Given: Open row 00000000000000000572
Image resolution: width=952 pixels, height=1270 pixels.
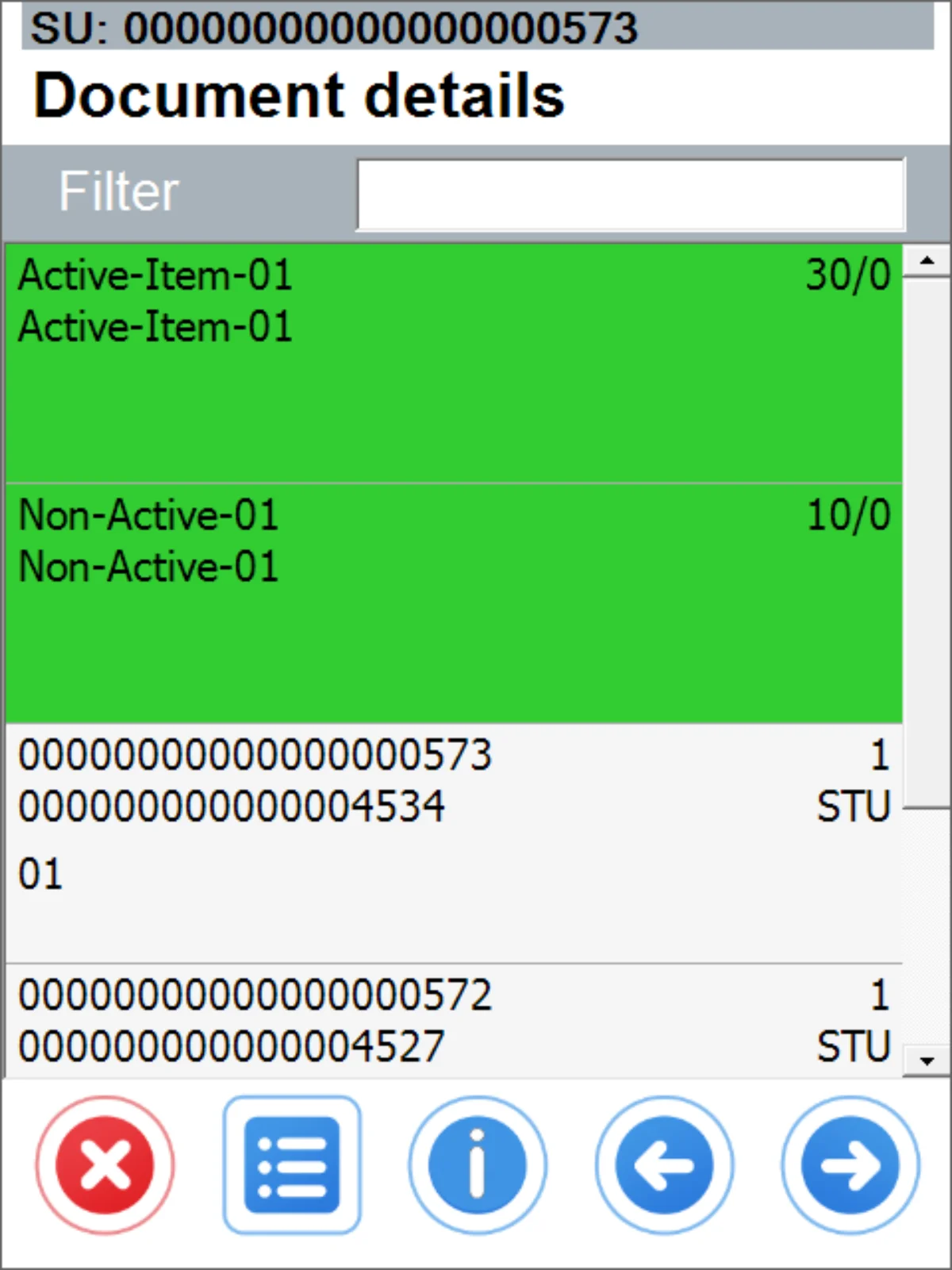Looking at the screenshot, I should pos(452,1021).
